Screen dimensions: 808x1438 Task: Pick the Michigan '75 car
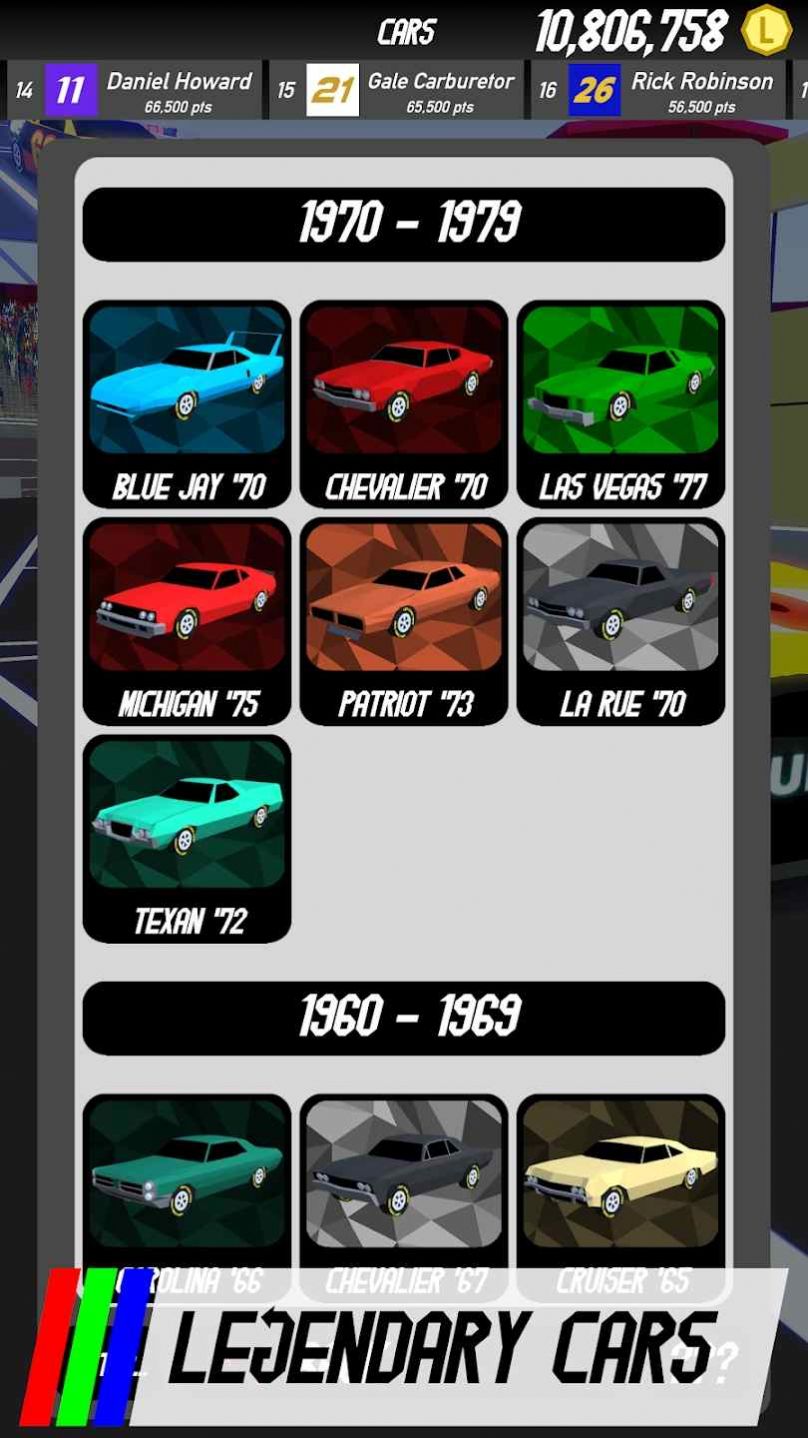tap(187, 620)
